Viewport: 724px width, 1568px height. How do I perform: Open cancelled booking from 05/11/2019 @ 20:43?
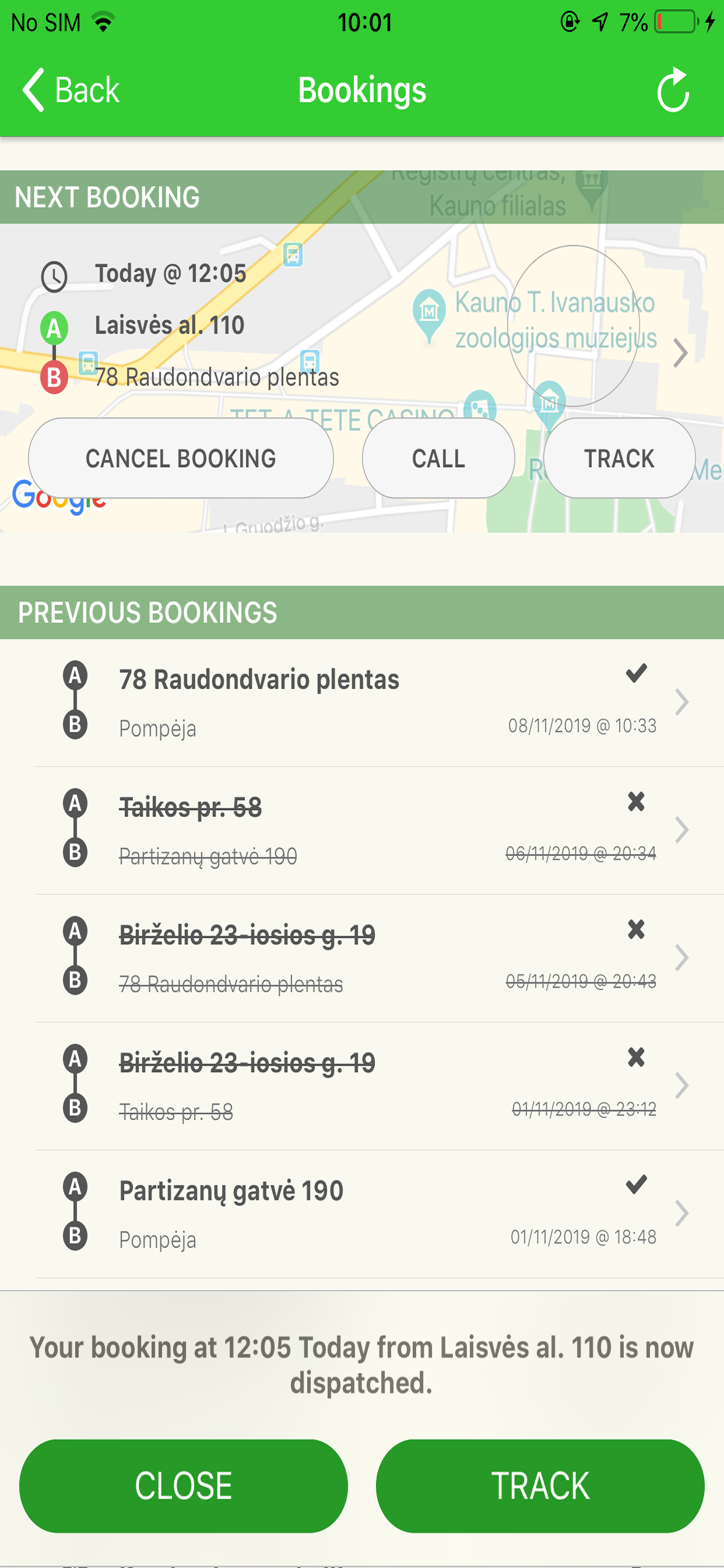pos(377,958)
